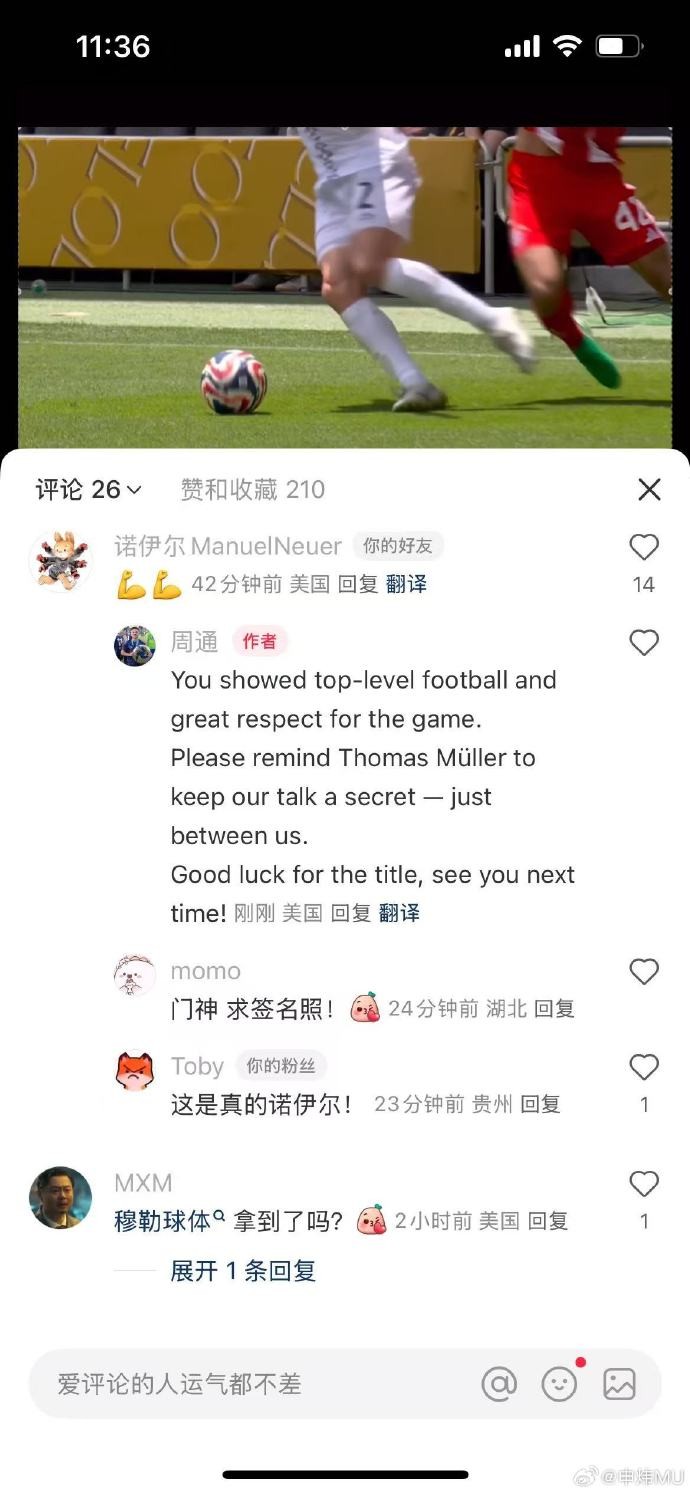
Task: Open the 评论 26 sort dropdown
Action: (89, 489)
